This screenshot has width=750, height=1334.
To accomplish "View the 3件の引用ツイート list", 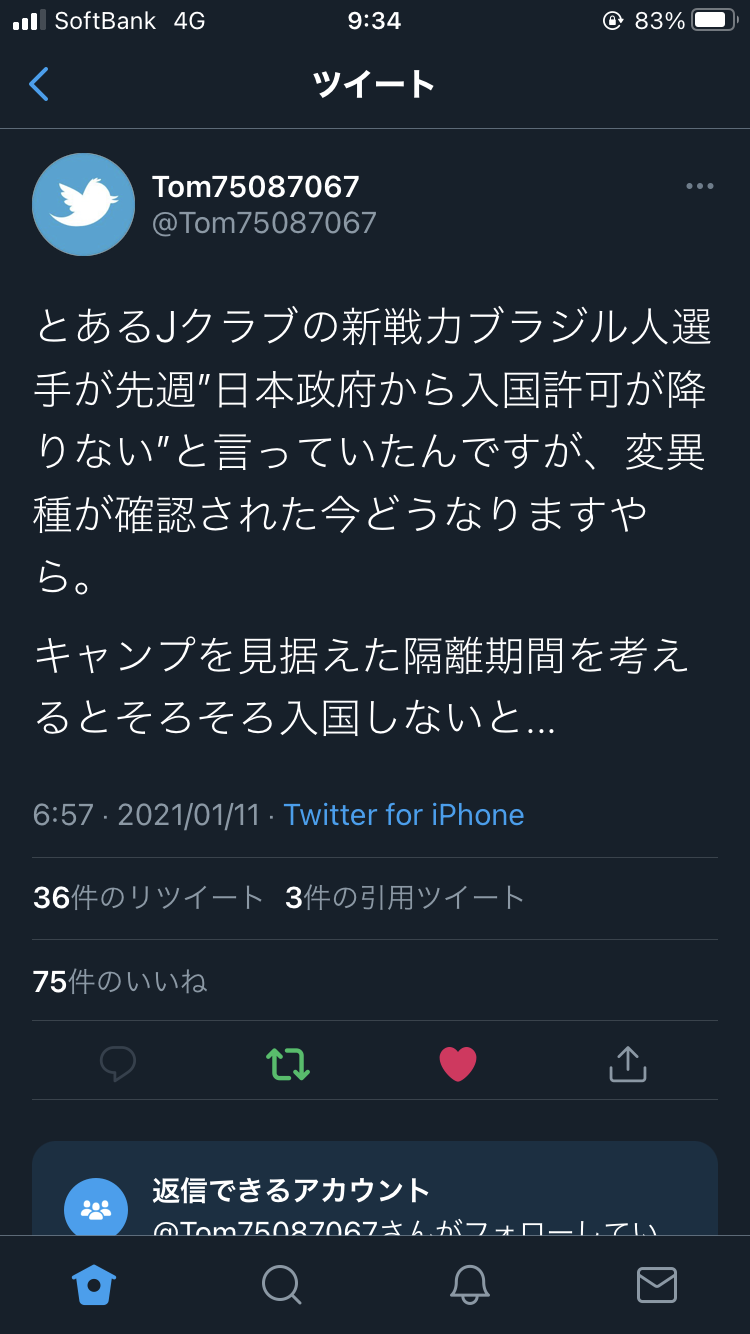I will click(405, 897).
